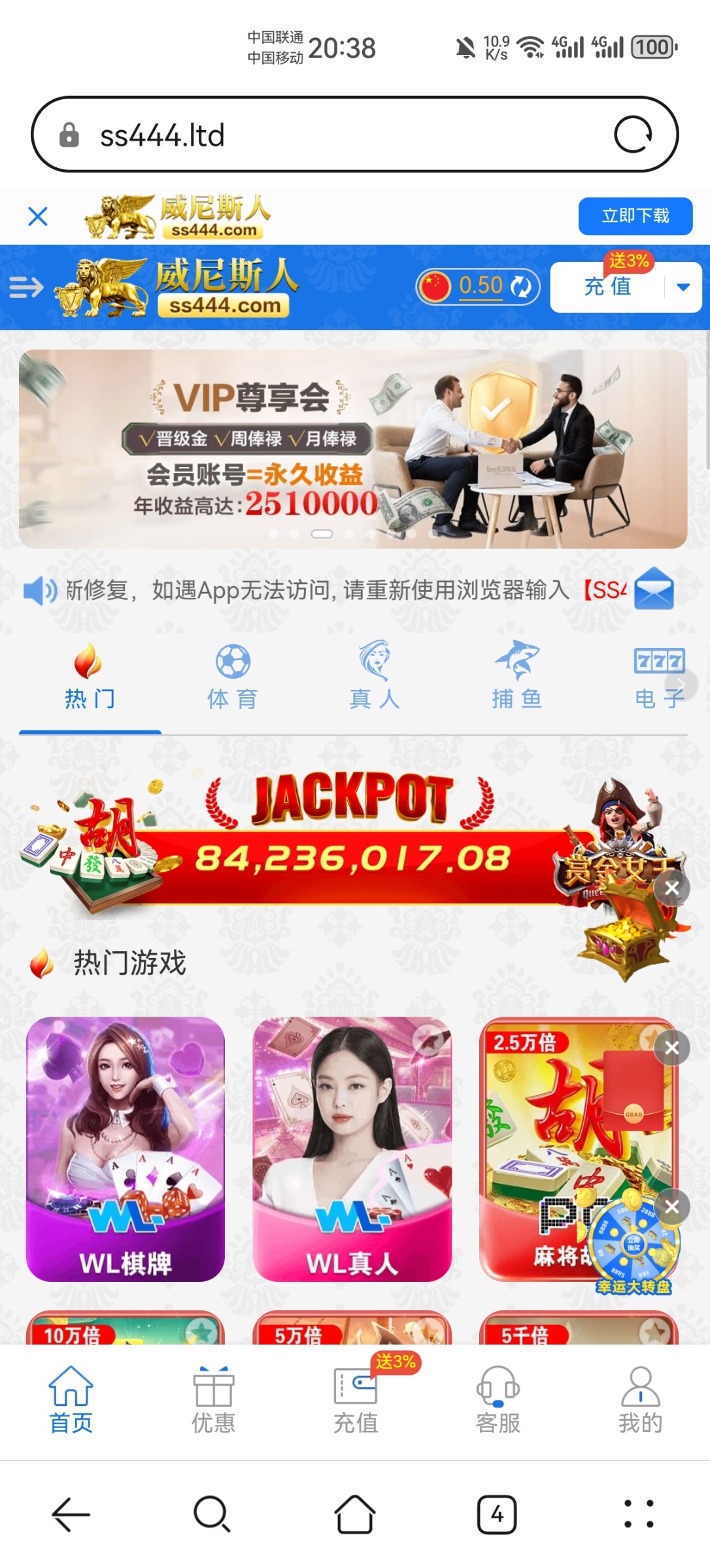This screenshot has width=710, height=1568.
Task: Open the 客服 customer service tab
Action: pos(498,1400)
